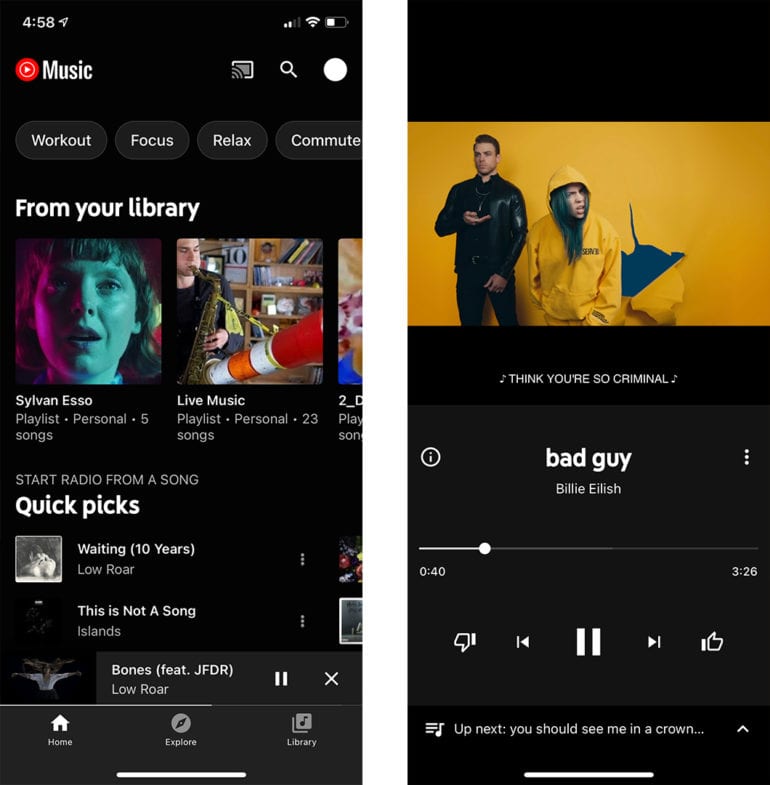Pause playback of bad guy
770x785 pixels.
pos(588,642)
